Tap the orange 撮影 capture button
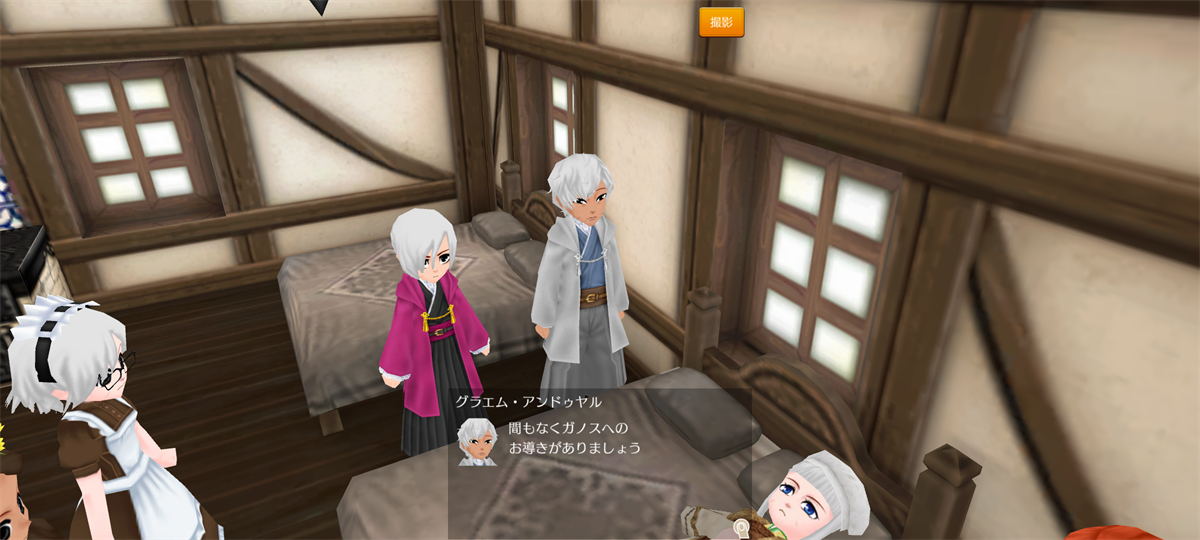Screen dimensions: 1200x540 point(721,22)
